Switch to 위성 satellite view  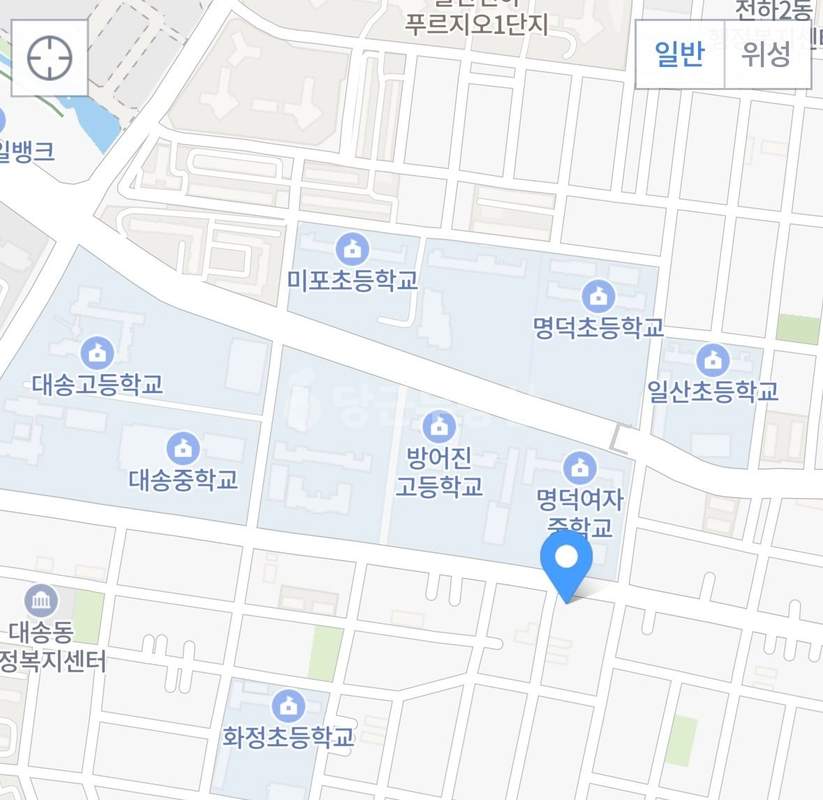765,54
